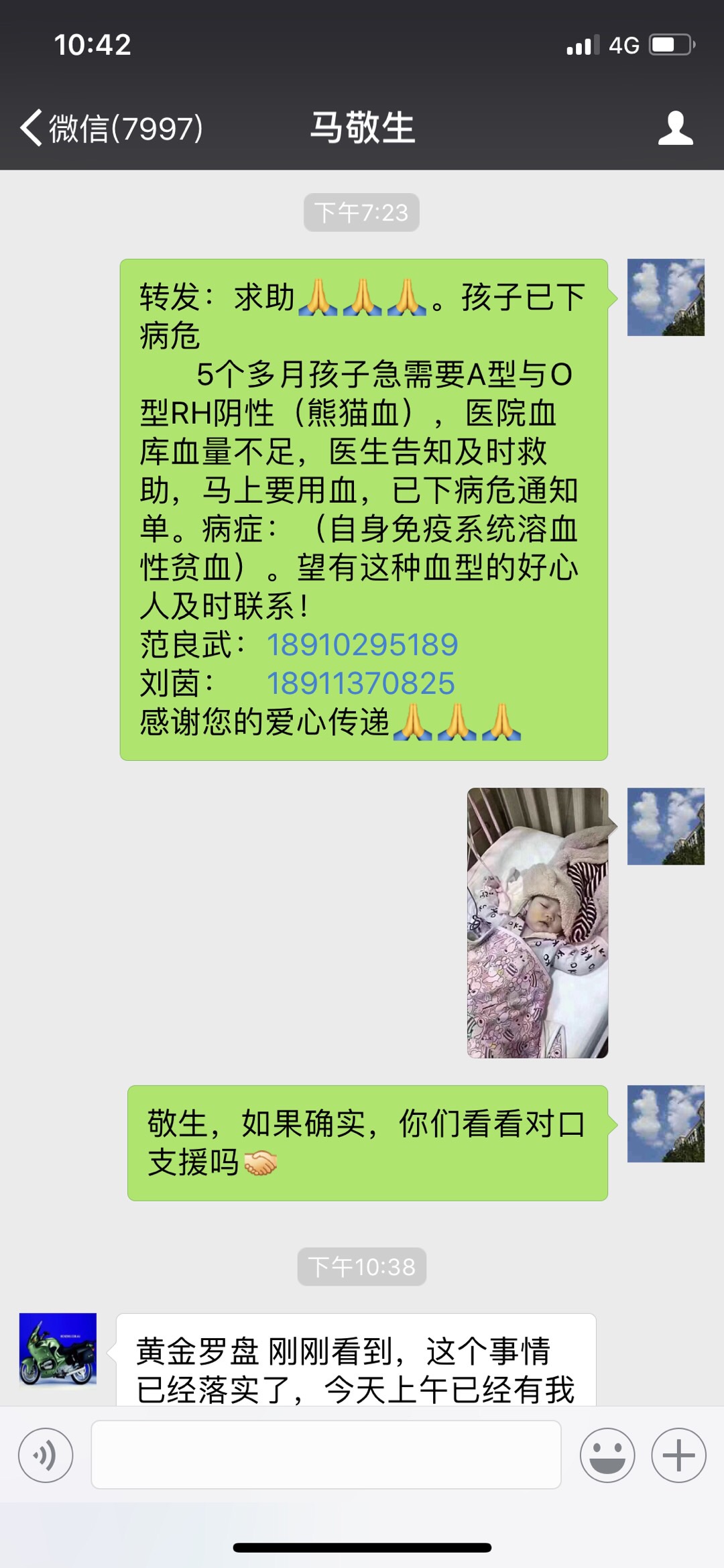Focus the message text field
Viewport: 724px width, 1568px height.
(x=326, y=1455)
